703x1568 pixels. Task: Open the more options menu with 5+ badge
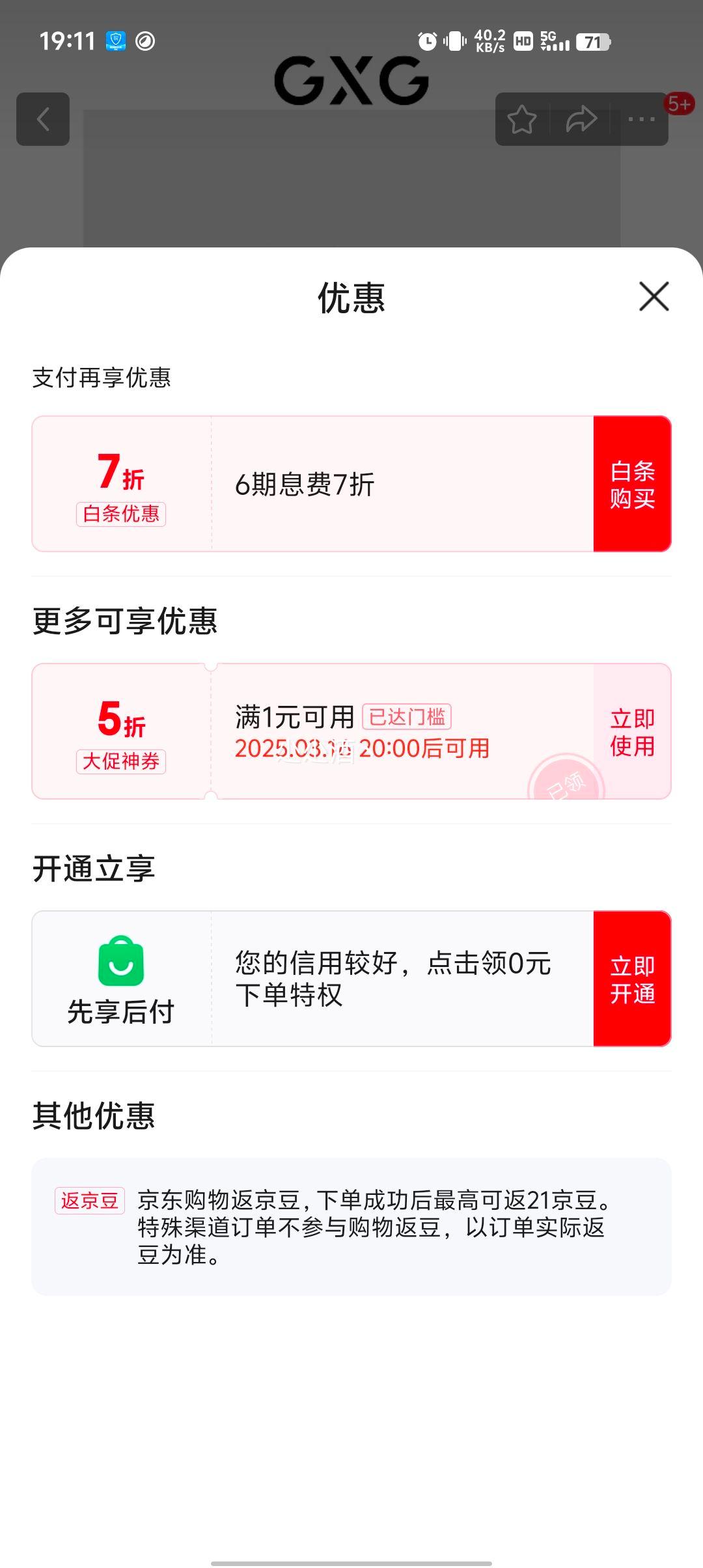pos(641,119)
